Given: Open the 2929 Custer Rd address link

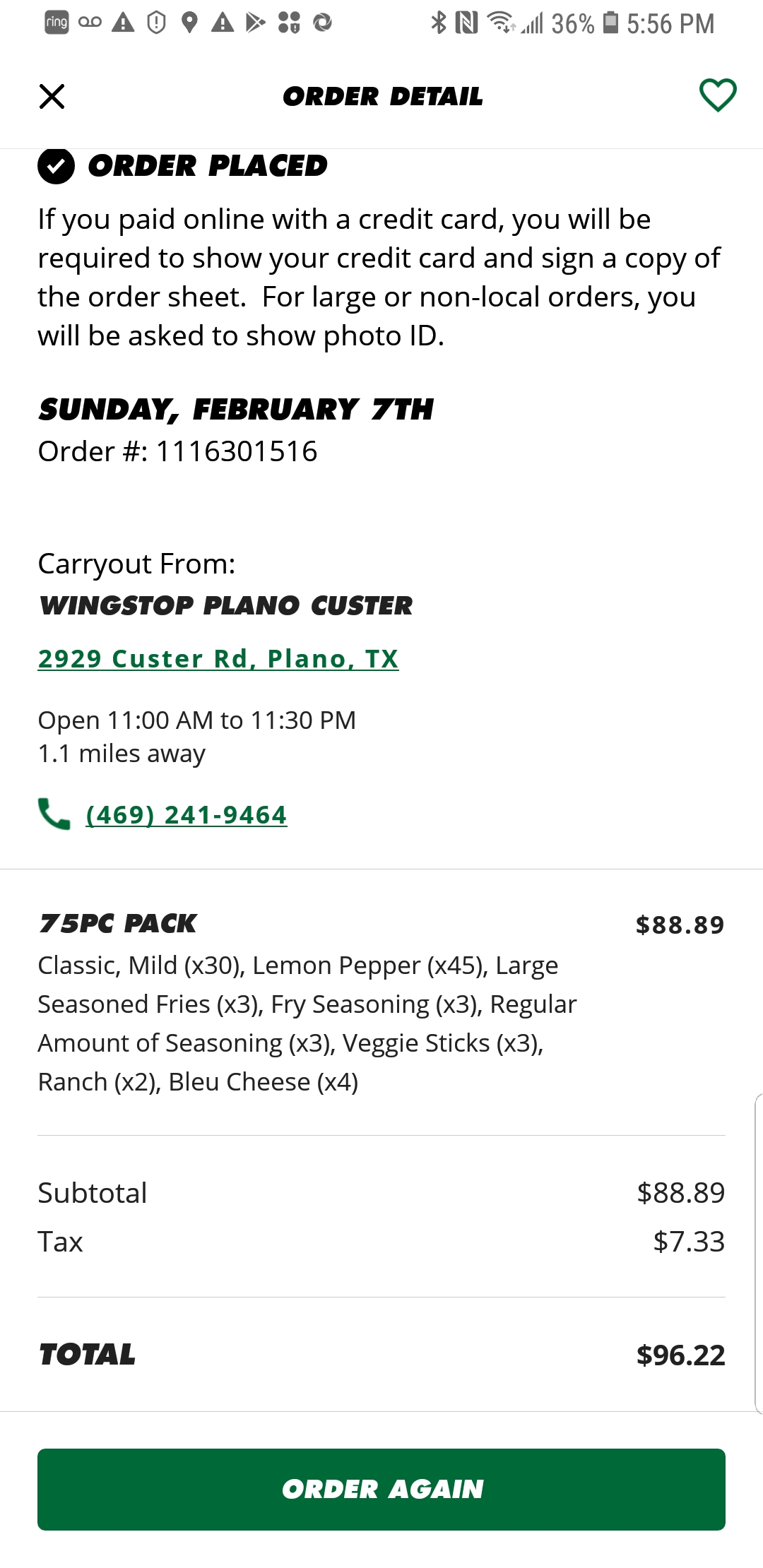Looking at the screenshot, I should (x=218, y=659).
